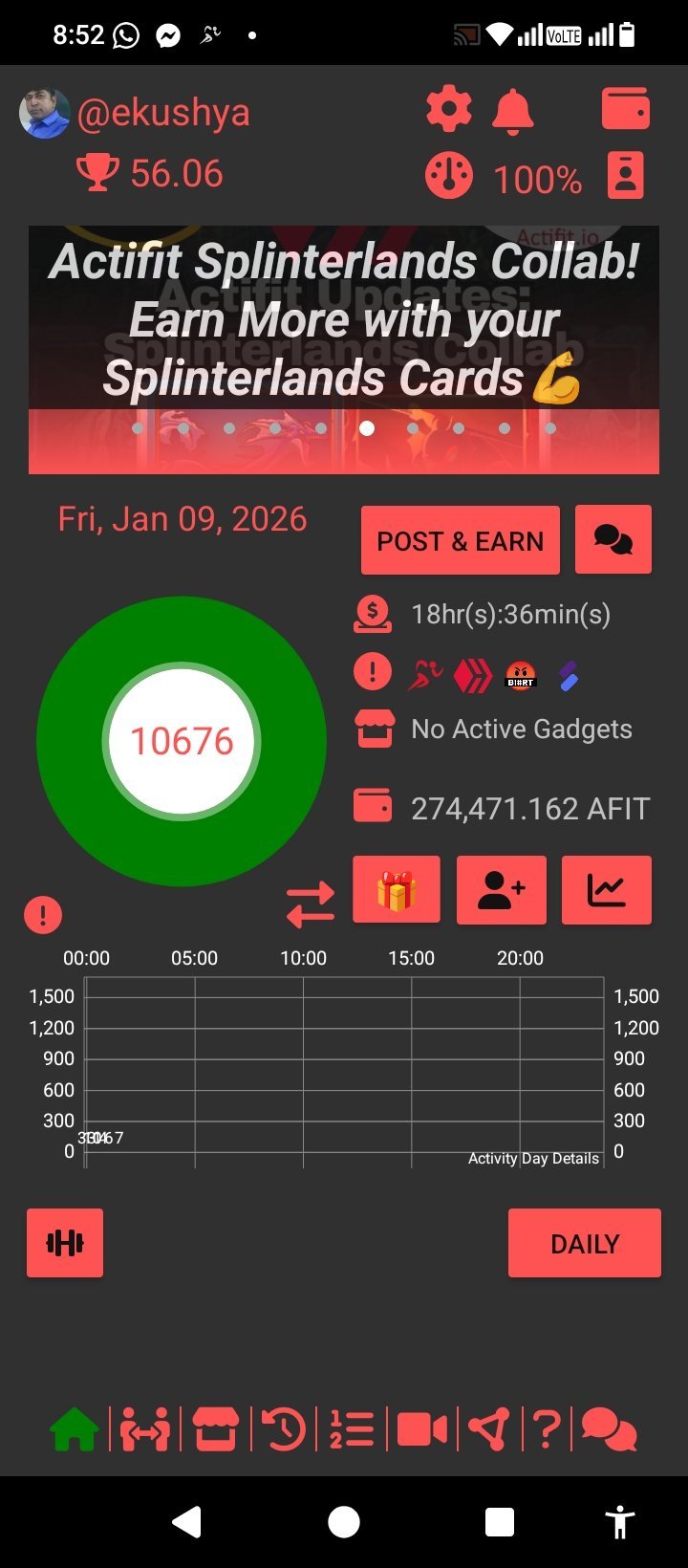Tap the system back button
This screenshot has width=688, height=1568.
click(187, 1521)
